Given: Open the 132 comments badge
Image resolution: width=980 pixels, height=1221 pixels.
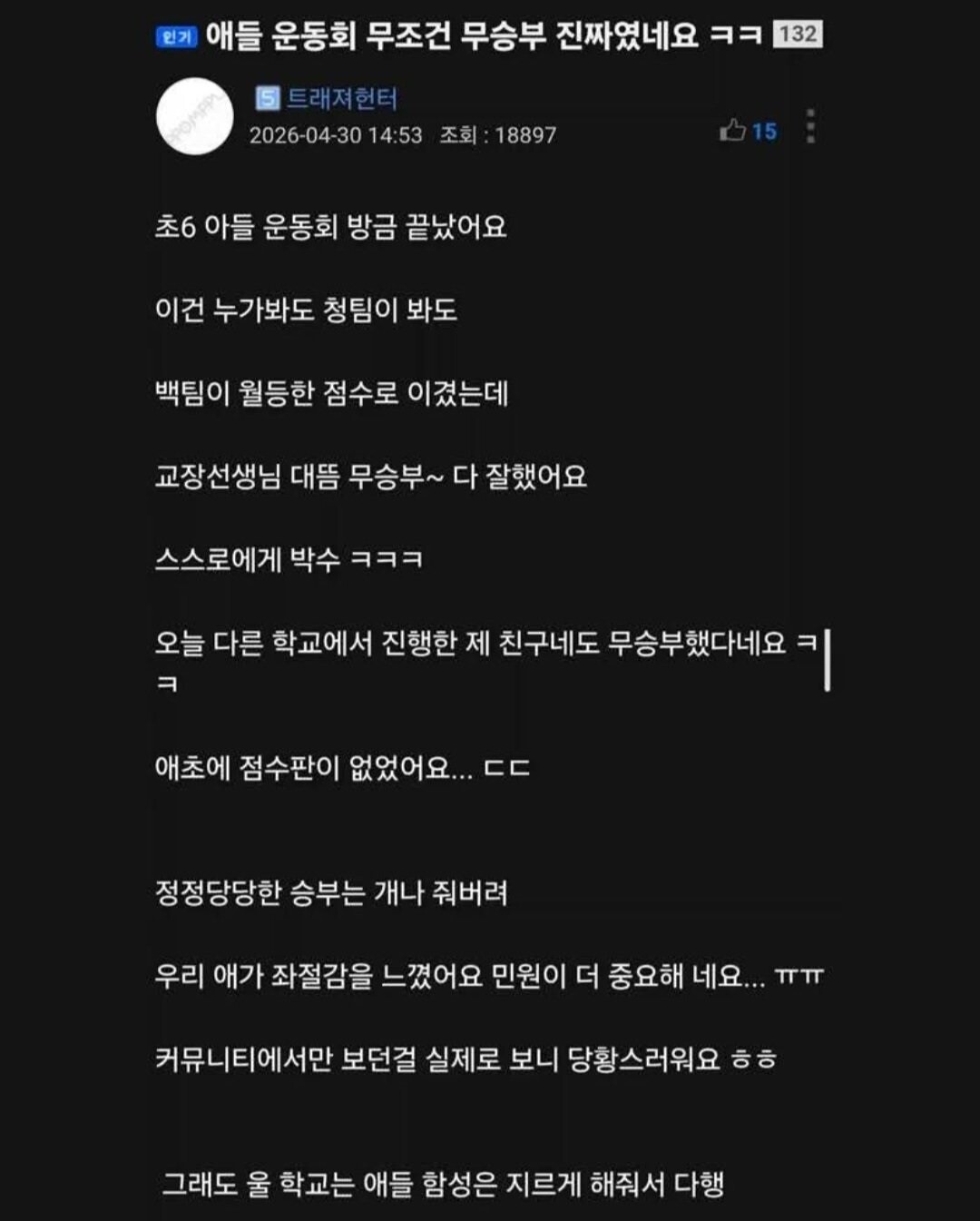Looking at the screenshot, I should pos(798,34).
